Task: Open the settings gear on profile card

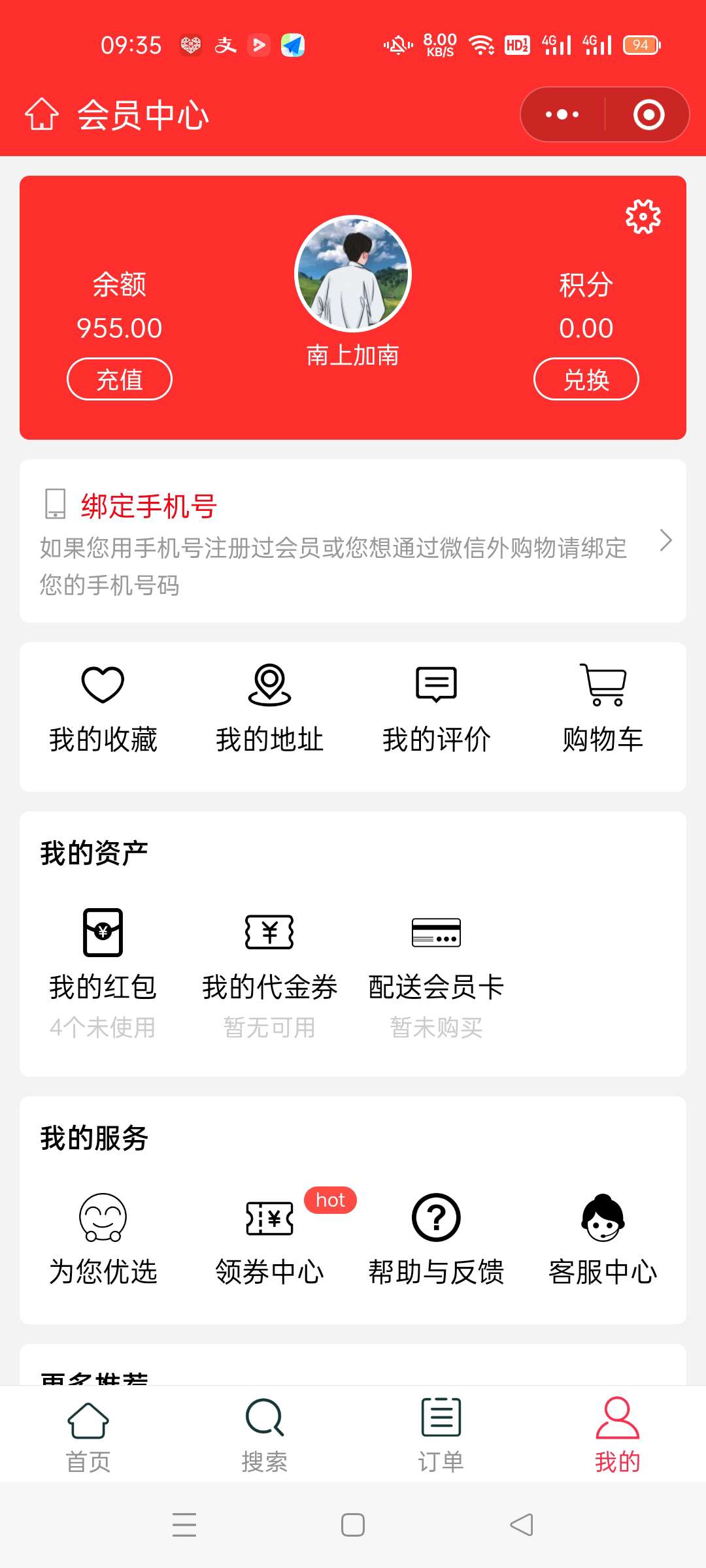Action: point(643,217)
